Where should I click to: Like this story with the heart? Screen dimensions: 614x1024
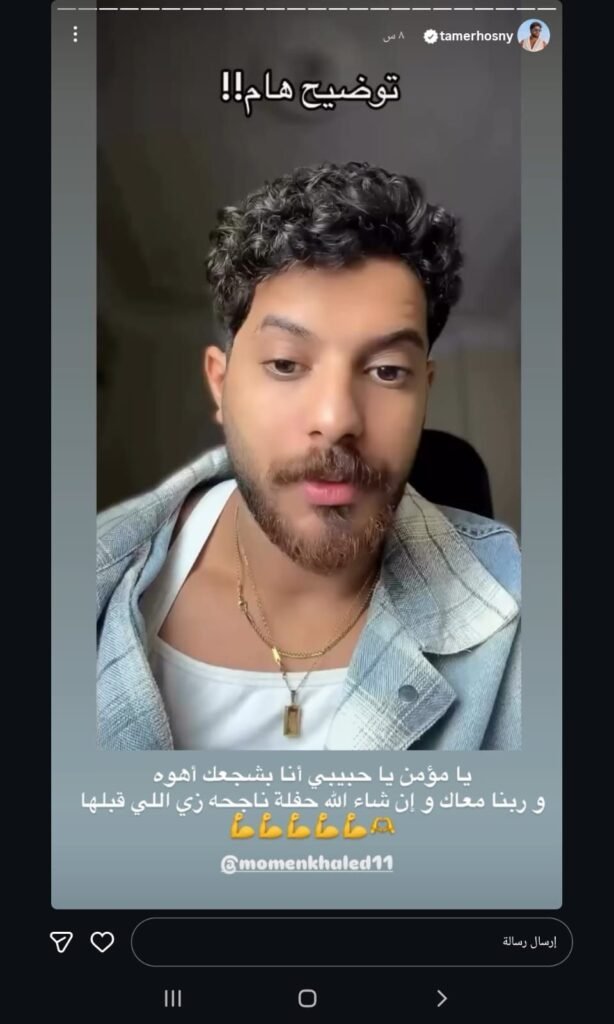102,942
